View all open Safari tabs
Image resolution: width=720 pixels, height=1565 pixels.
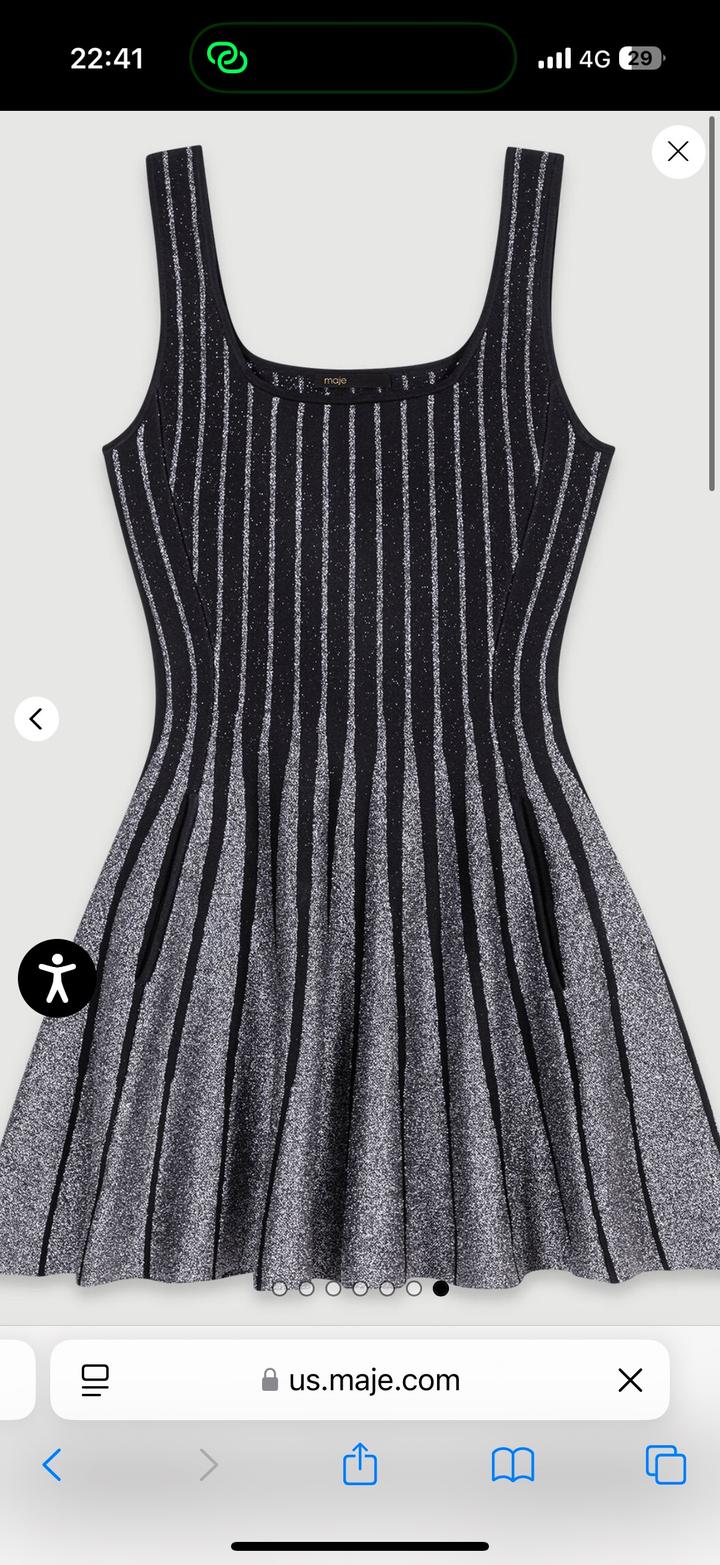tap(666, 1465)
